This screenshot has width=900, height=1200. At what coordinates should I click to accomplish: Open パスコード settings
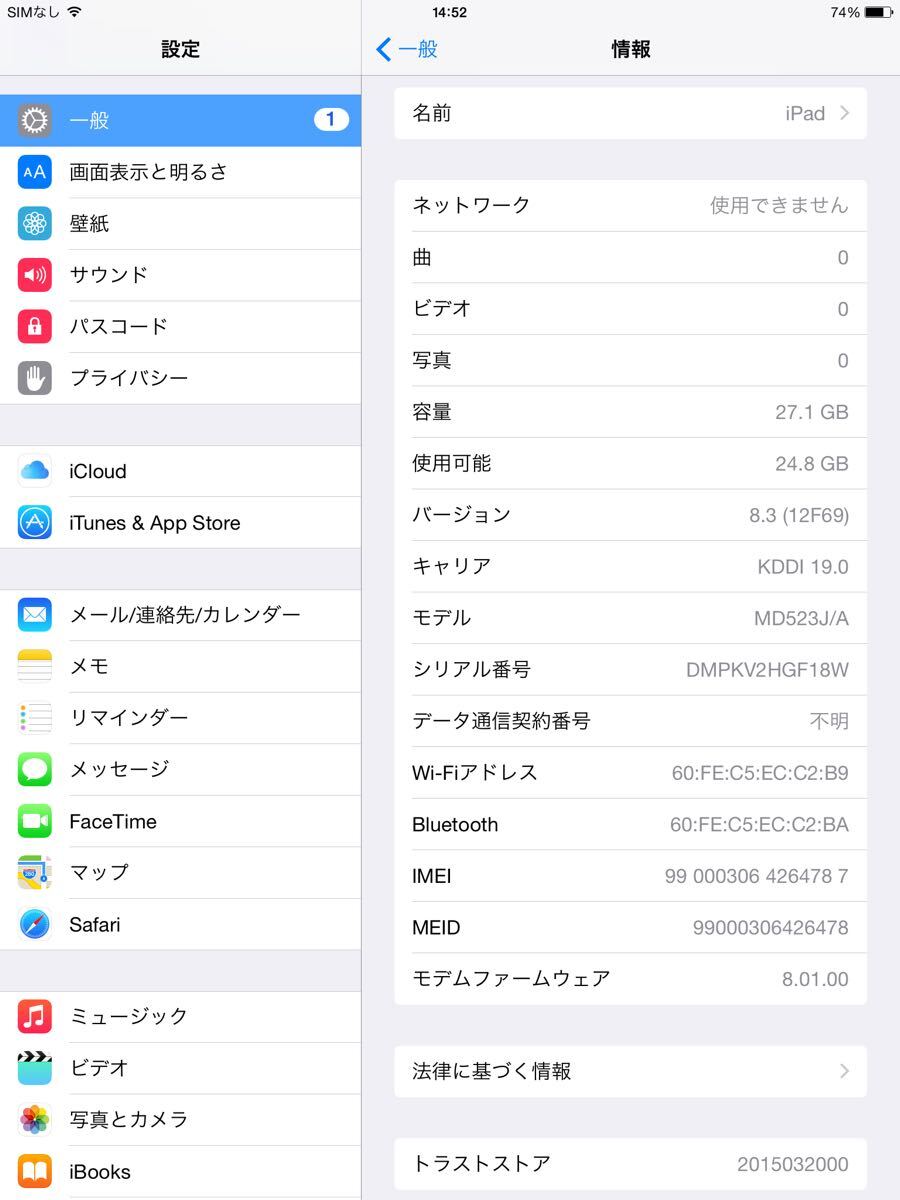[180, 327]
